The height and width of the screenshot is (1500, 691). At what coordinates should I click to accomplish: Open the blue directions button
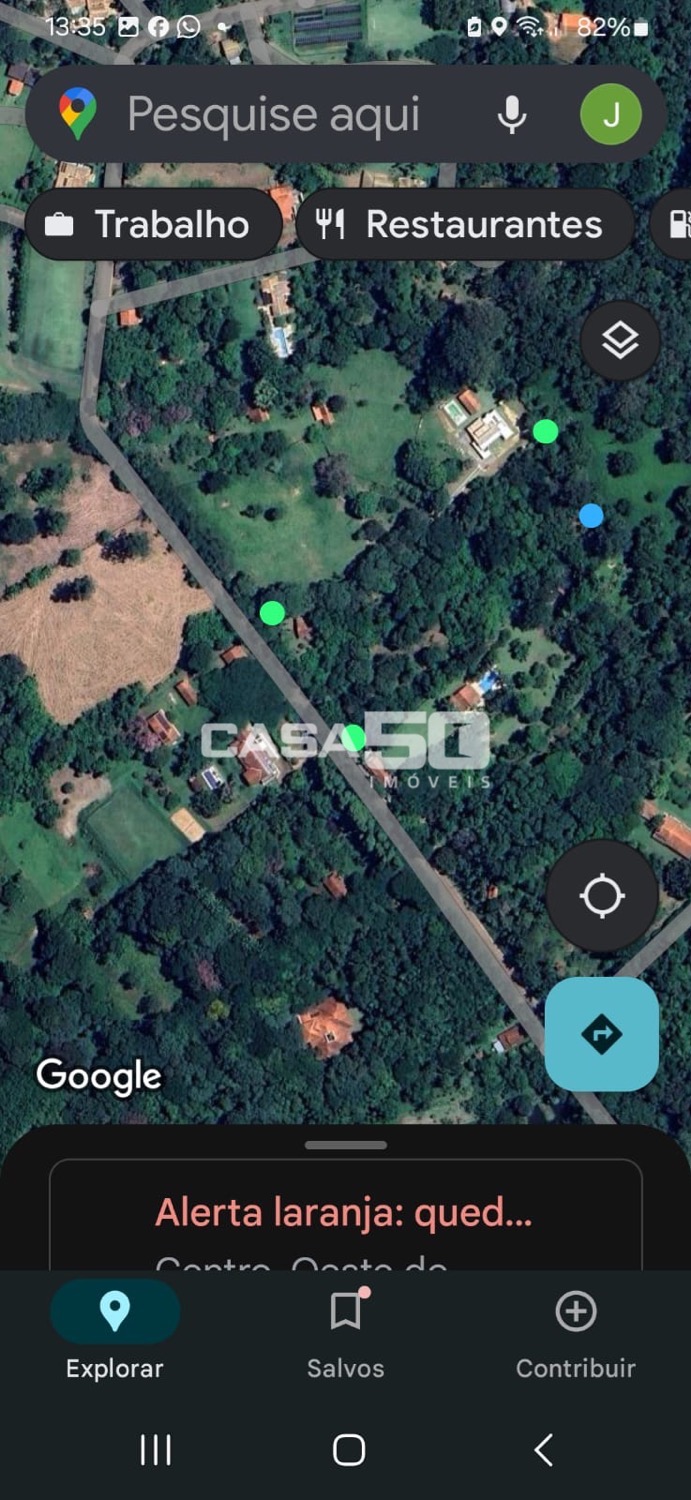pos(601,1034)
